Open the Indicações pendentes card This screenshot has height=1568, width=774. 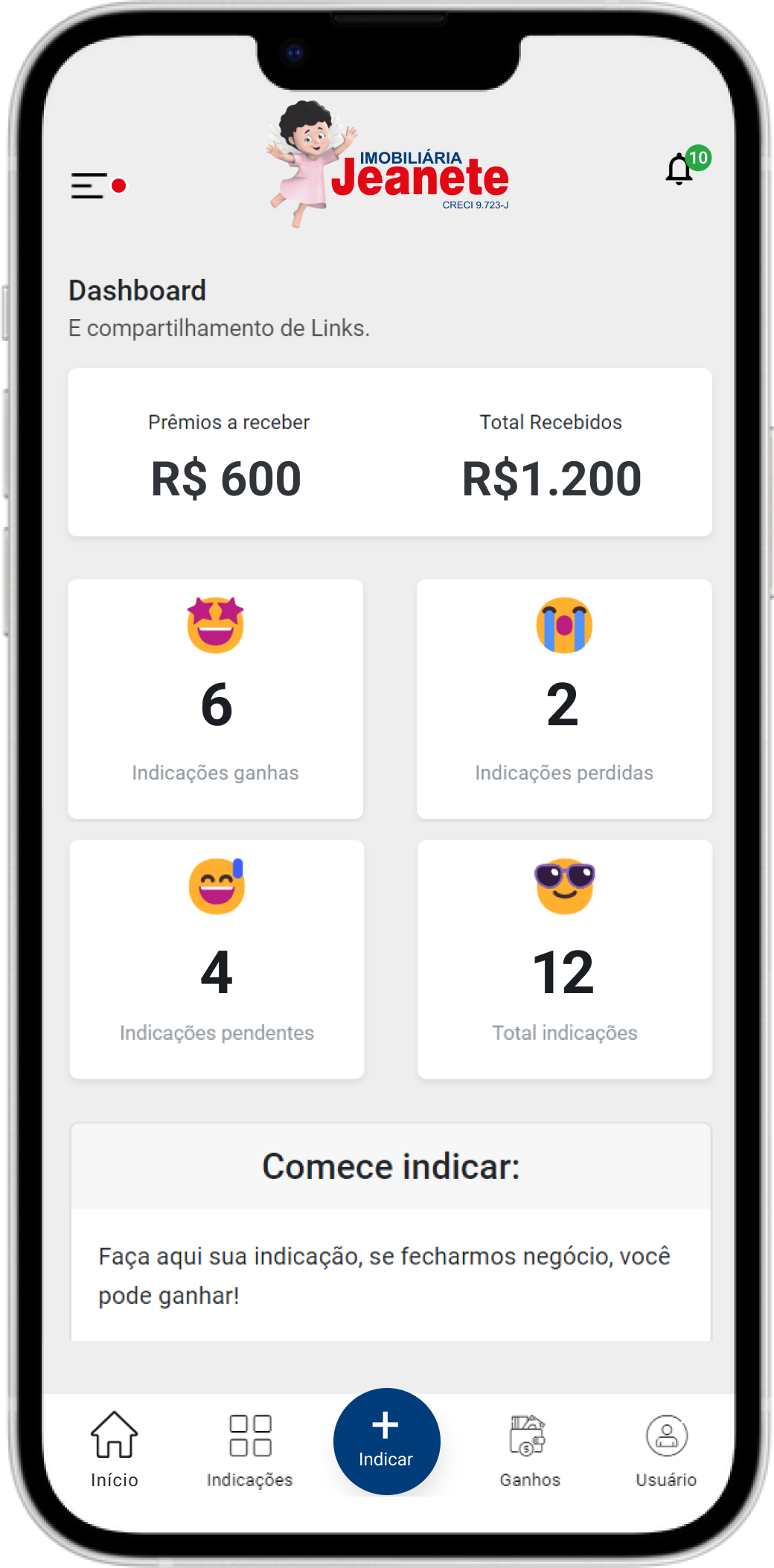tap(216, 960)
